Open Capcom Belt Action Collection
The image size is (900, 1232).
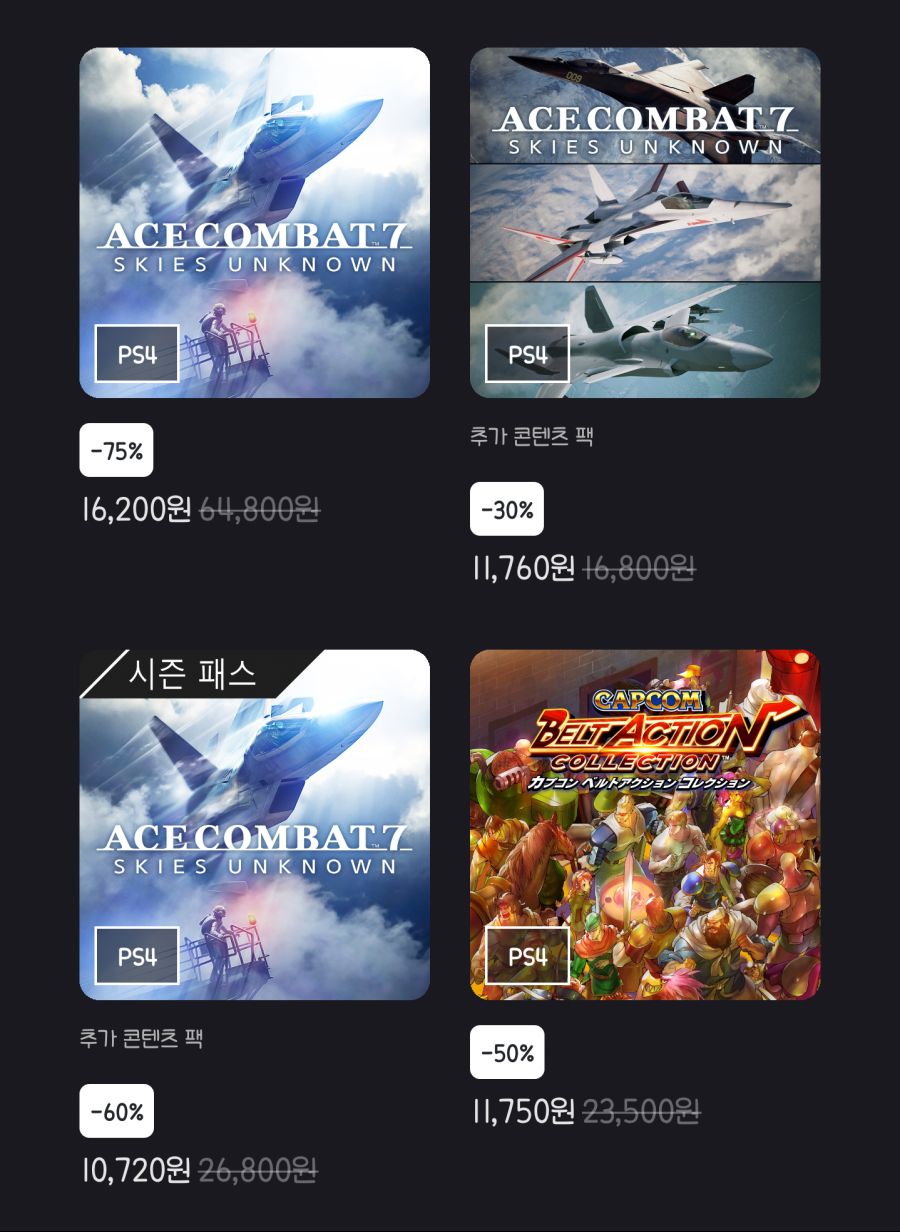coord(644,825)
